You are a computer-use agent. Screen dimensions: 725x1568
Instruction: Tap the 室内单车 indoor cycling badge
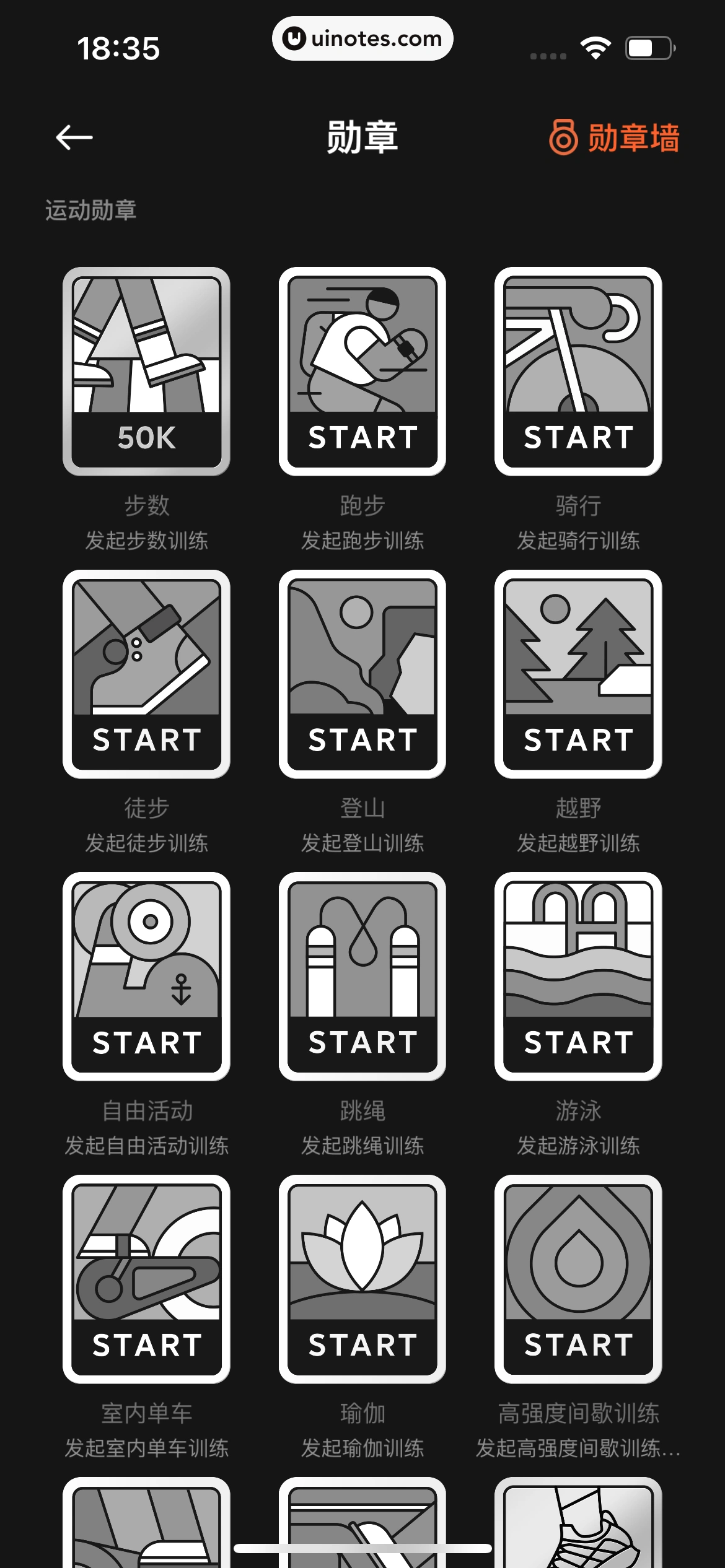pos(146,1279)
